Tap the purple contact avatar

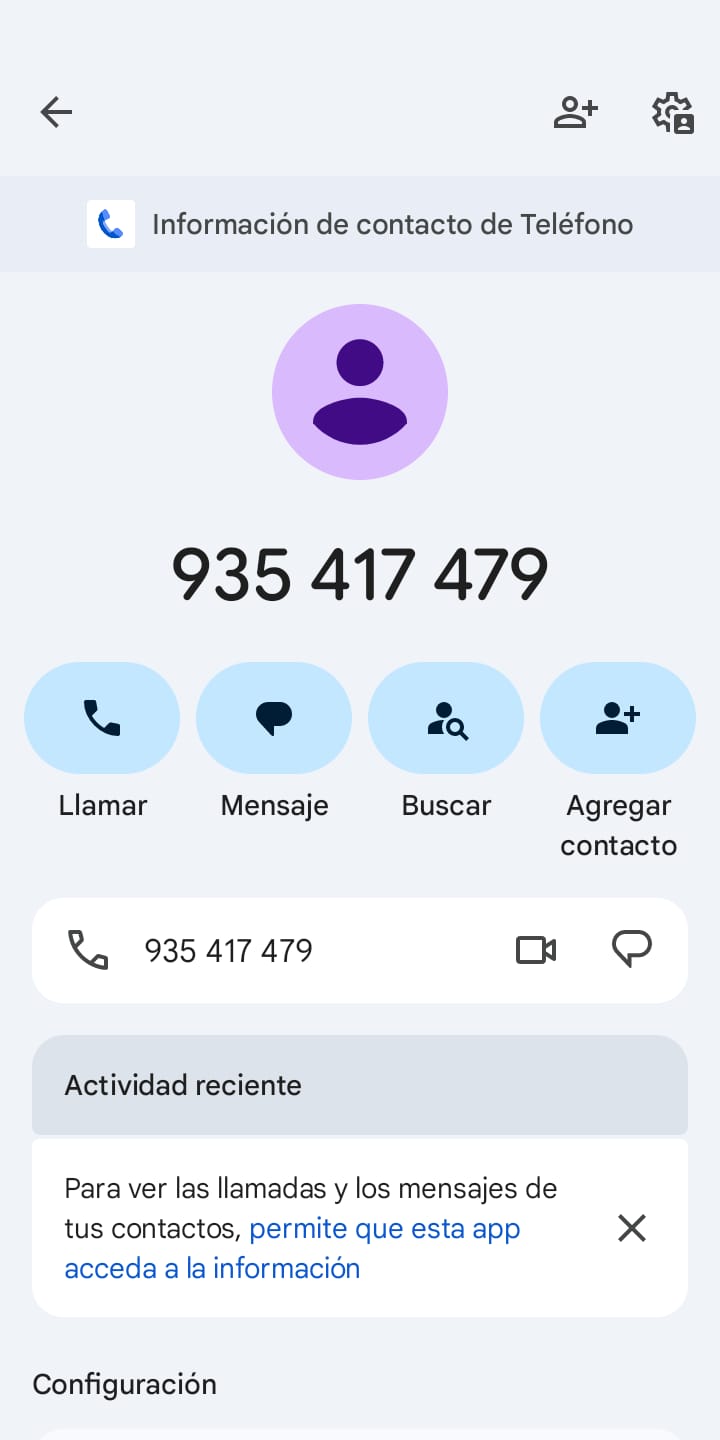pyautogui.click(x=360, y=392)
